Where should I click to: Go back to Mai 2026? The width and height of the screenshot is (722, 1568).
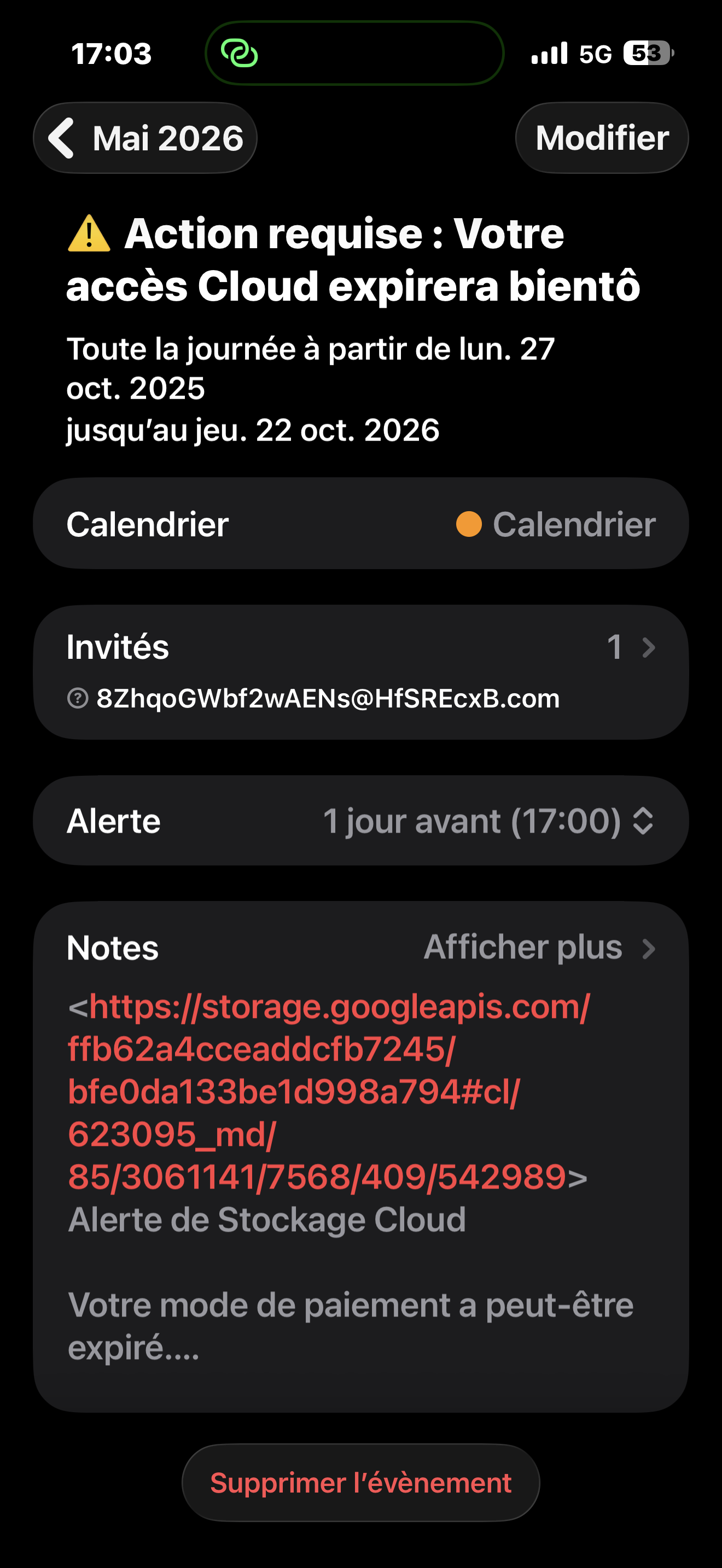tap(145, 138)
